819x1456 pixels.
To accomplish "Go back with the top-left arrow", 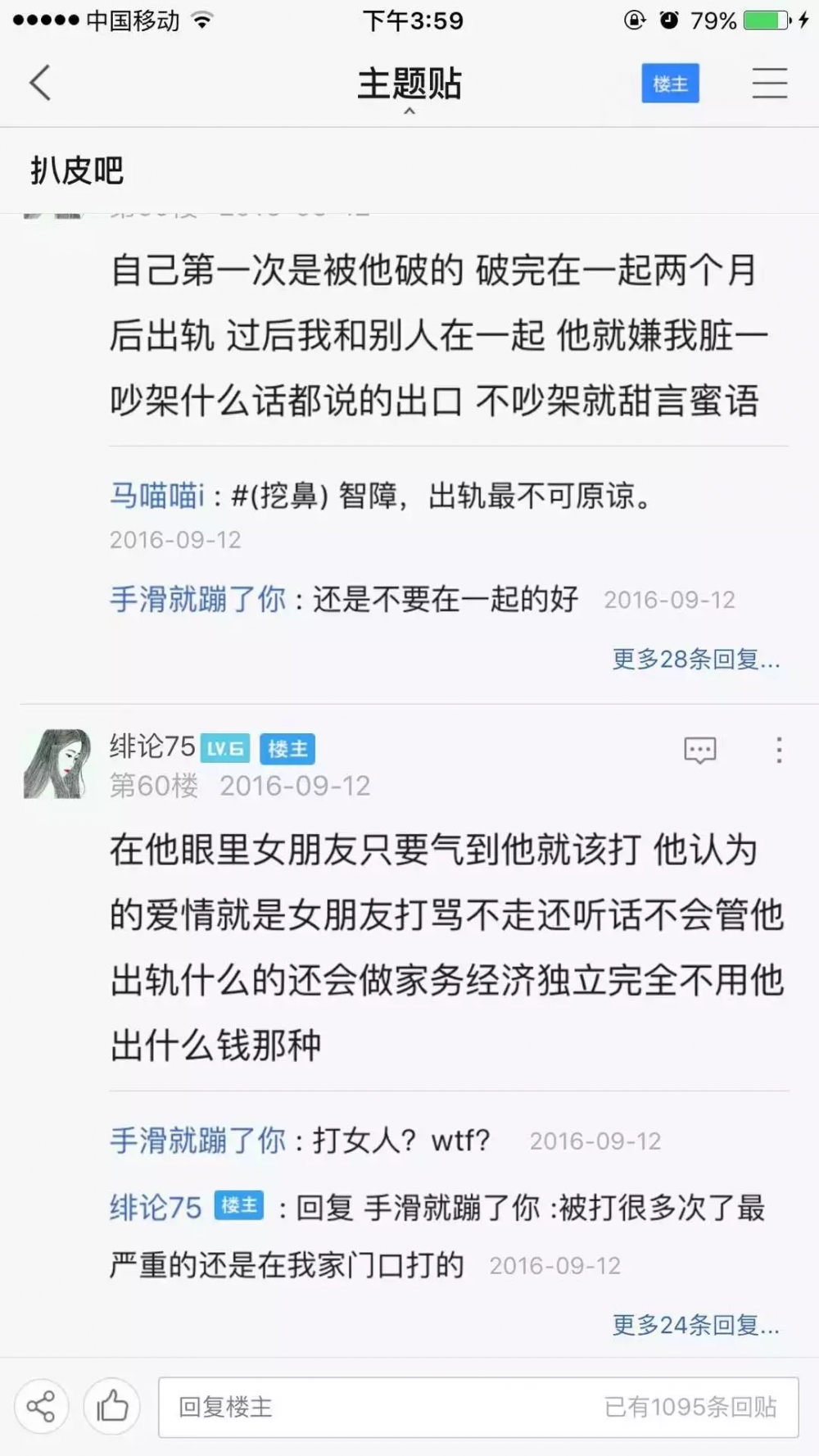I will pos(40,83).
